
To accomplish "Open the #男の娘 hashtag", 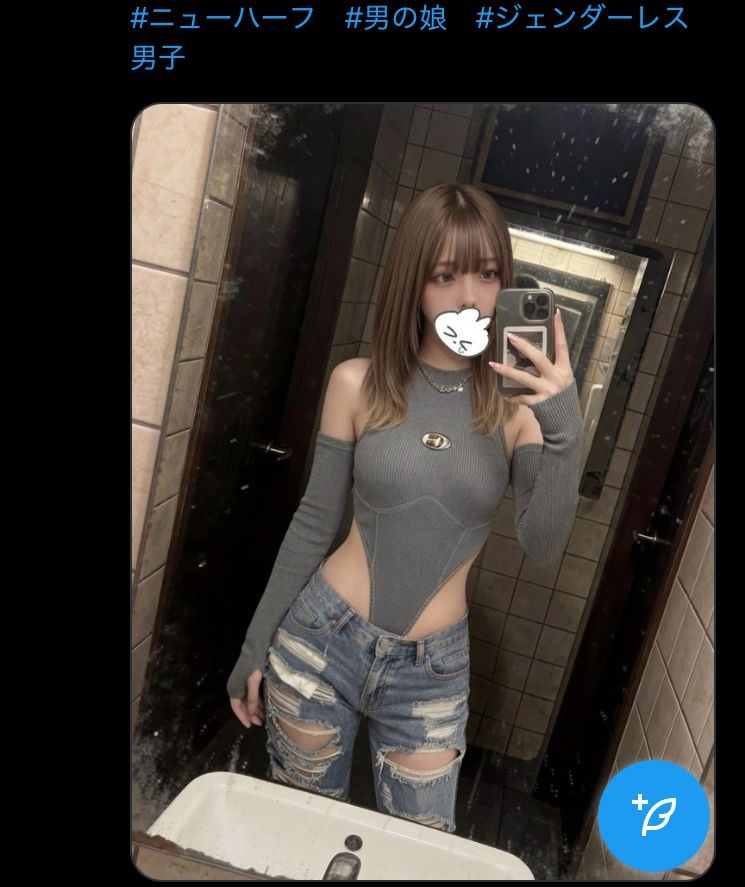I will 396,18.
